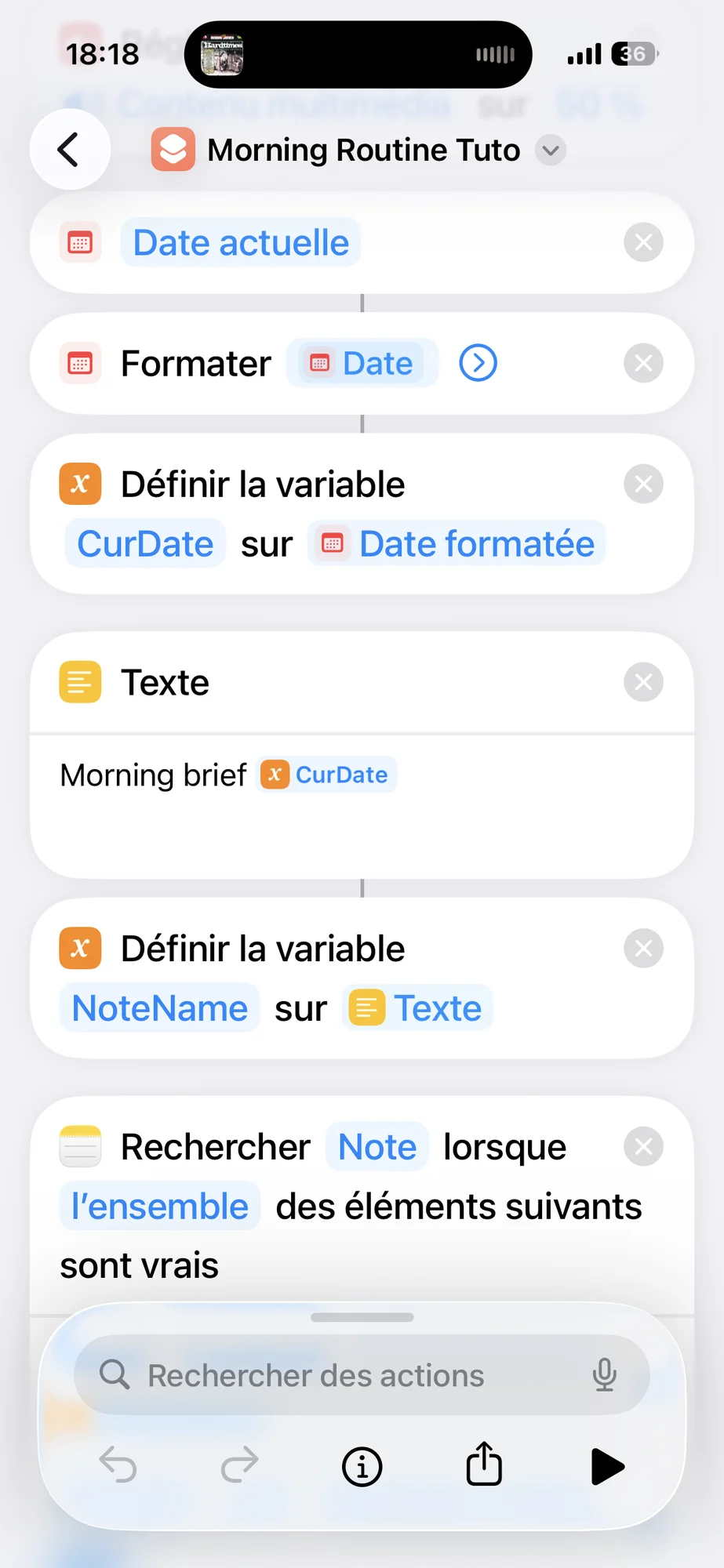Start dictation with the microphone icon
Image resolution: width=724 pixels, height=1568 pixels.
point(604,1376)
